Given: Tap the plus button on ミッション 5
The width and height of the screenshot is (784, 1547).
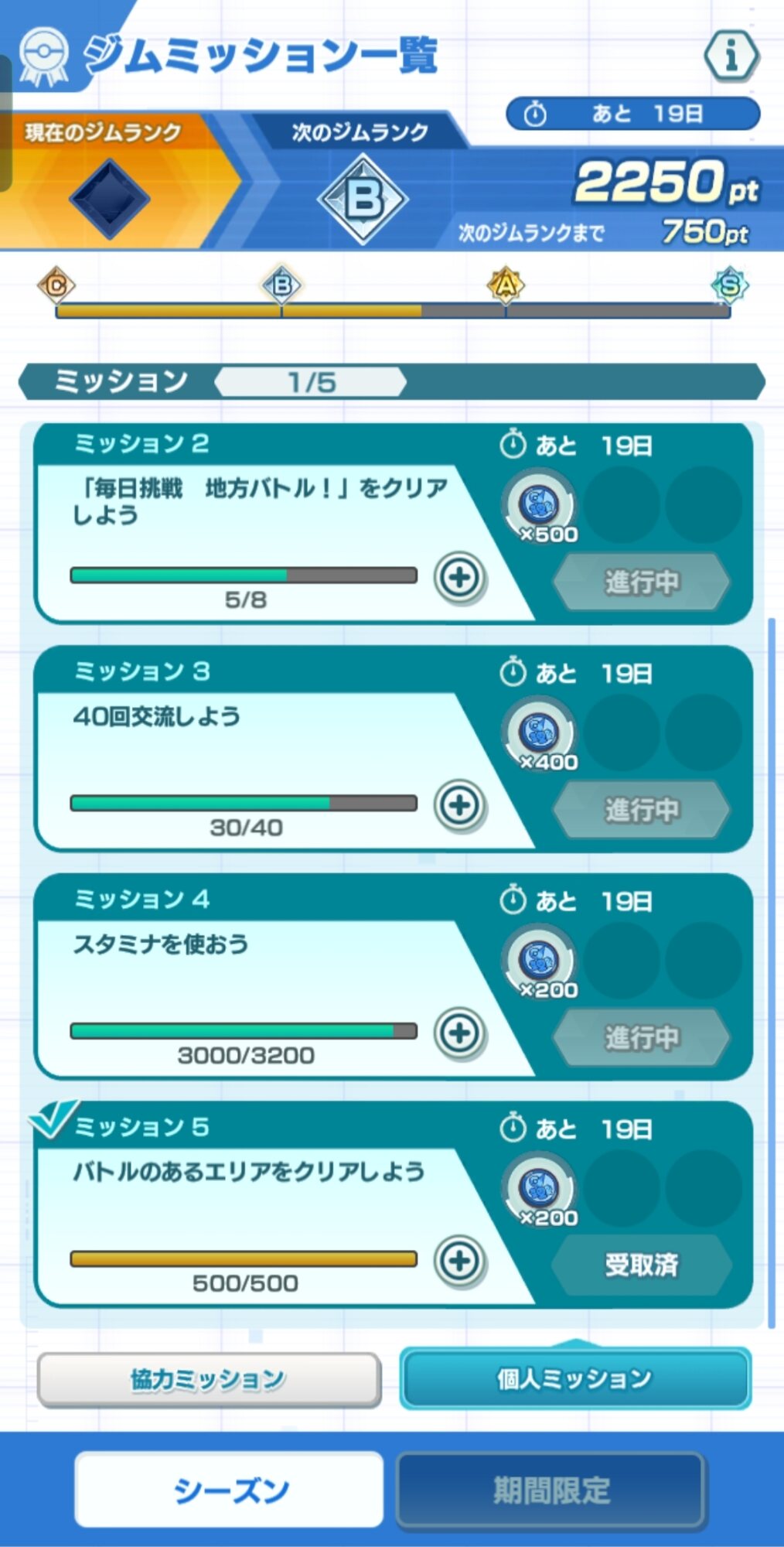Looking at the screenshot, I should [459, 1261].
